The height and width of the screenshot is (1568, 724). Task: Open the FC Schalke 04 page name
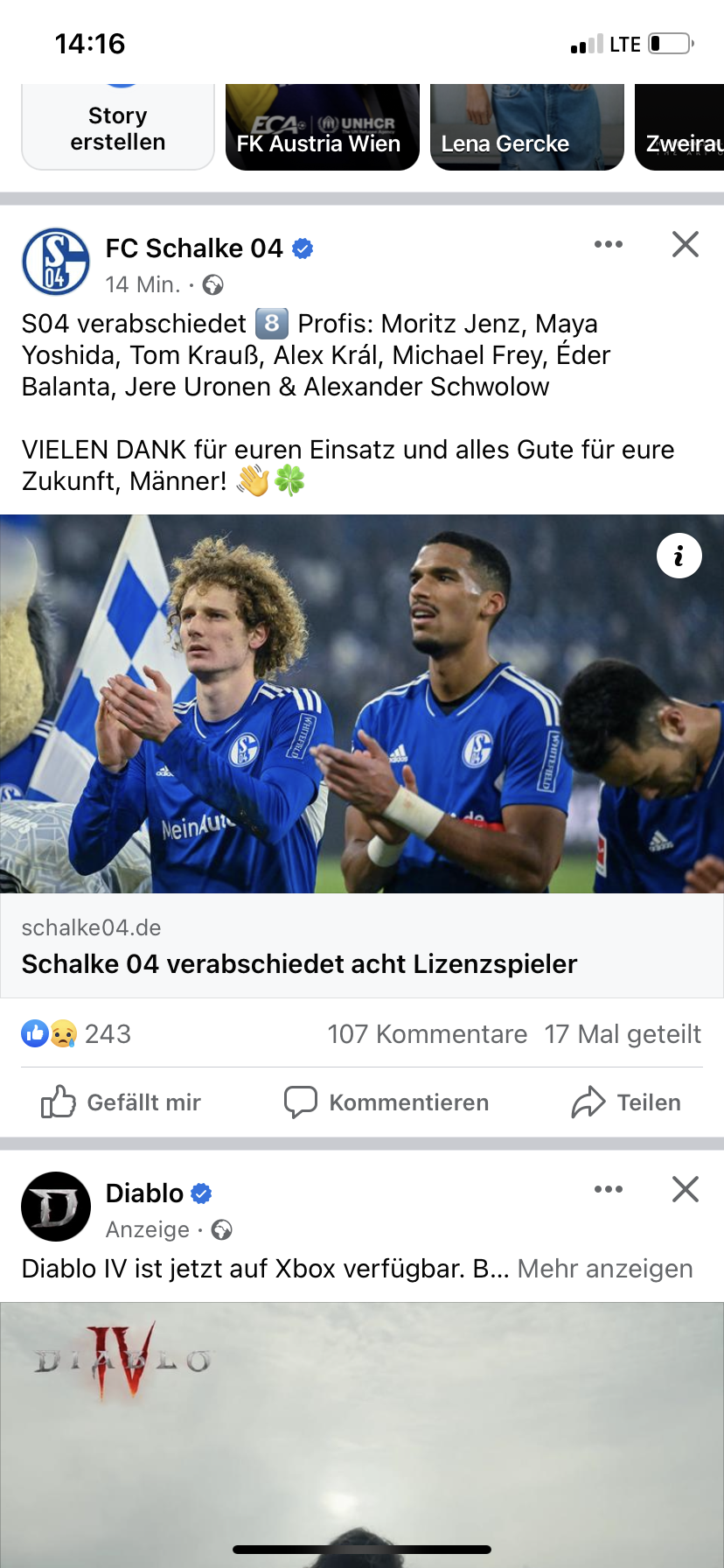pos(194,248)
